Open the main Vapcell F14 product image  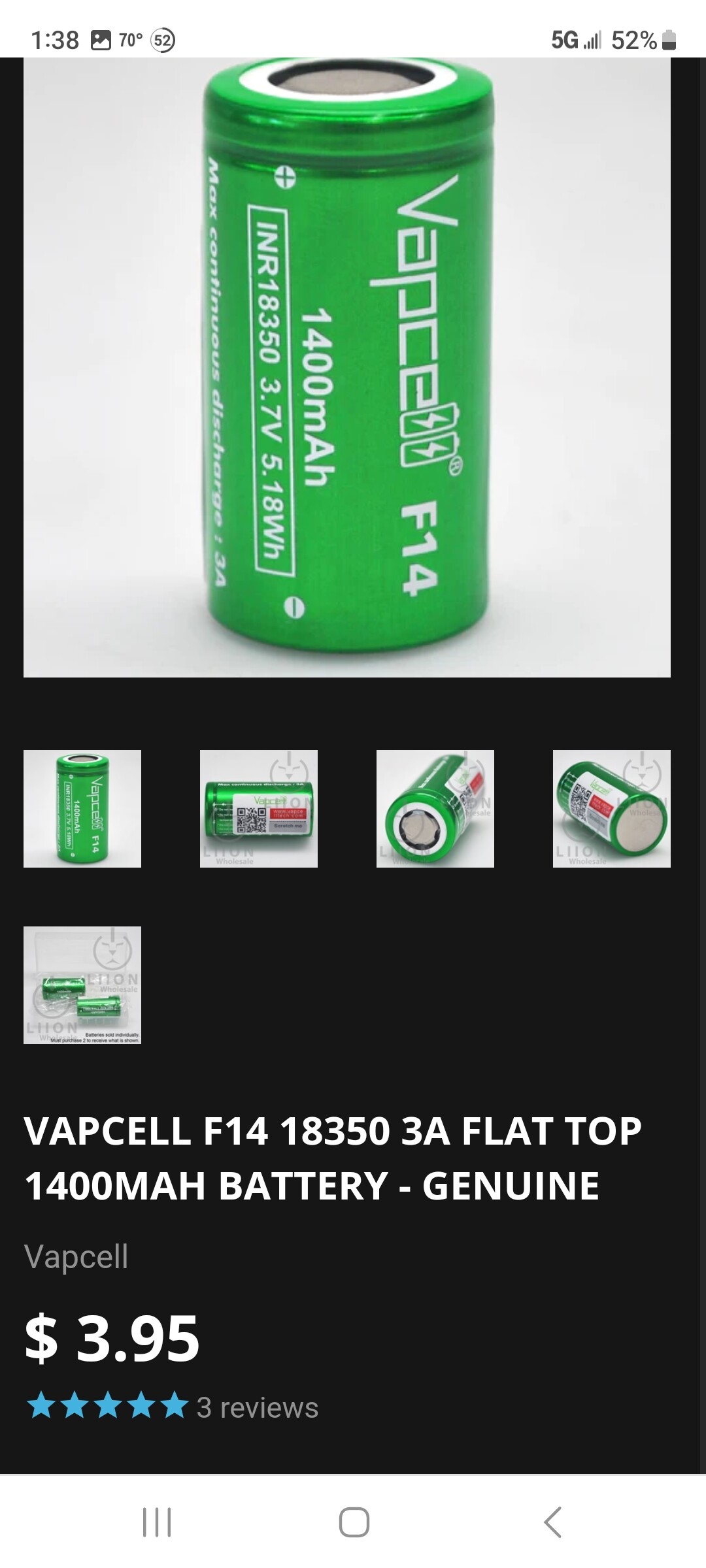pyautogui.click(x=346, y=367)
